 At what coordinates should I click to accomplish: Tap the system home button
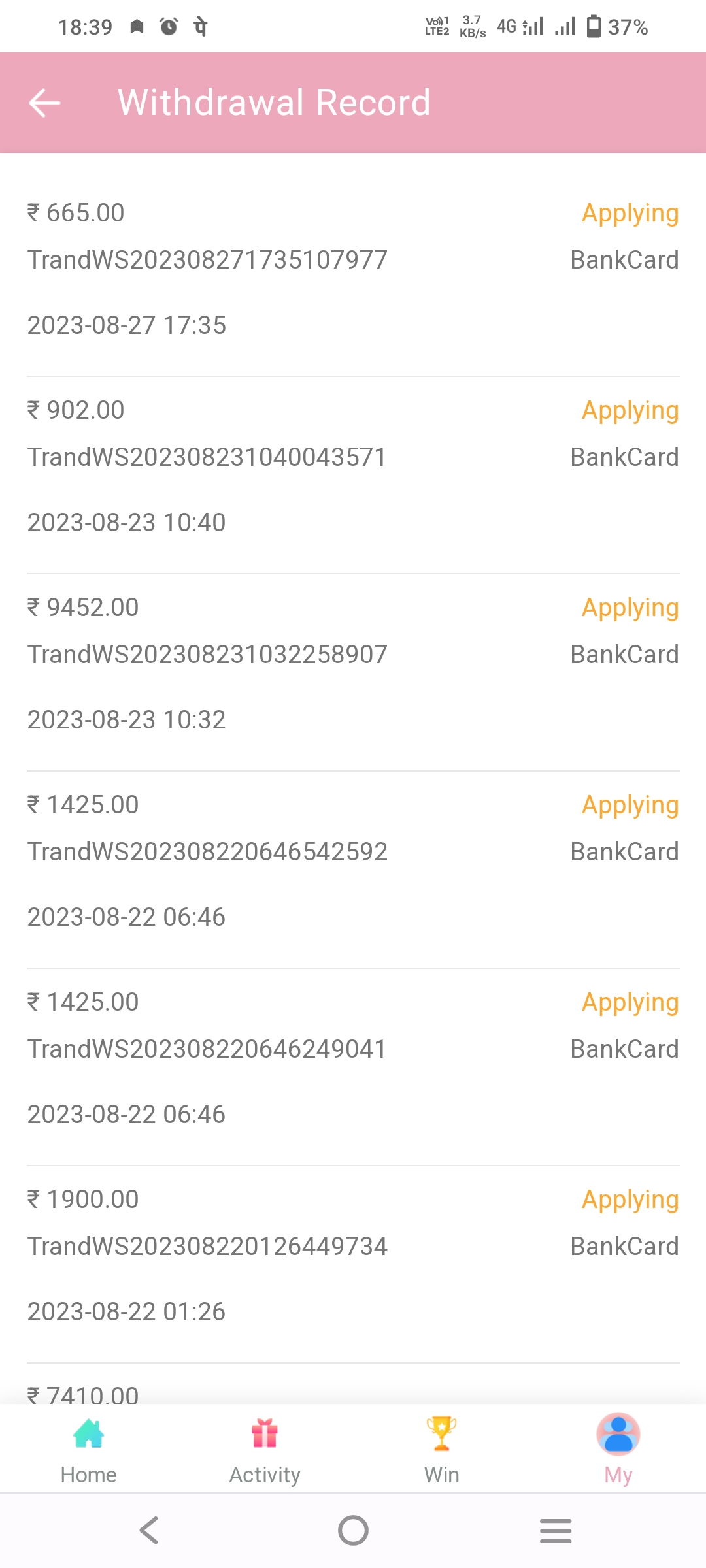tap(353, 1530)
